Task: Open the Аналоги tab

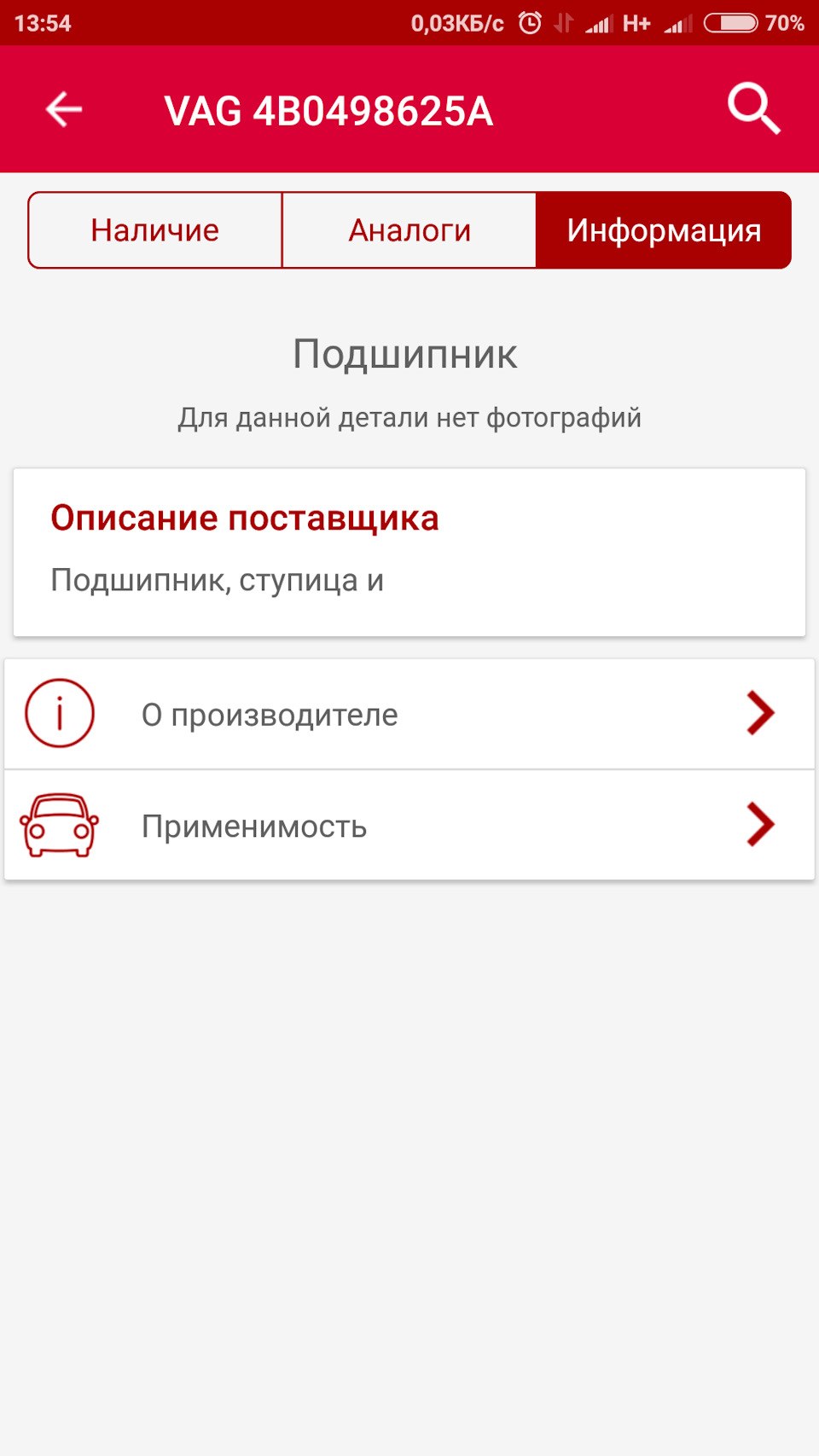Action: click(409, 229)
